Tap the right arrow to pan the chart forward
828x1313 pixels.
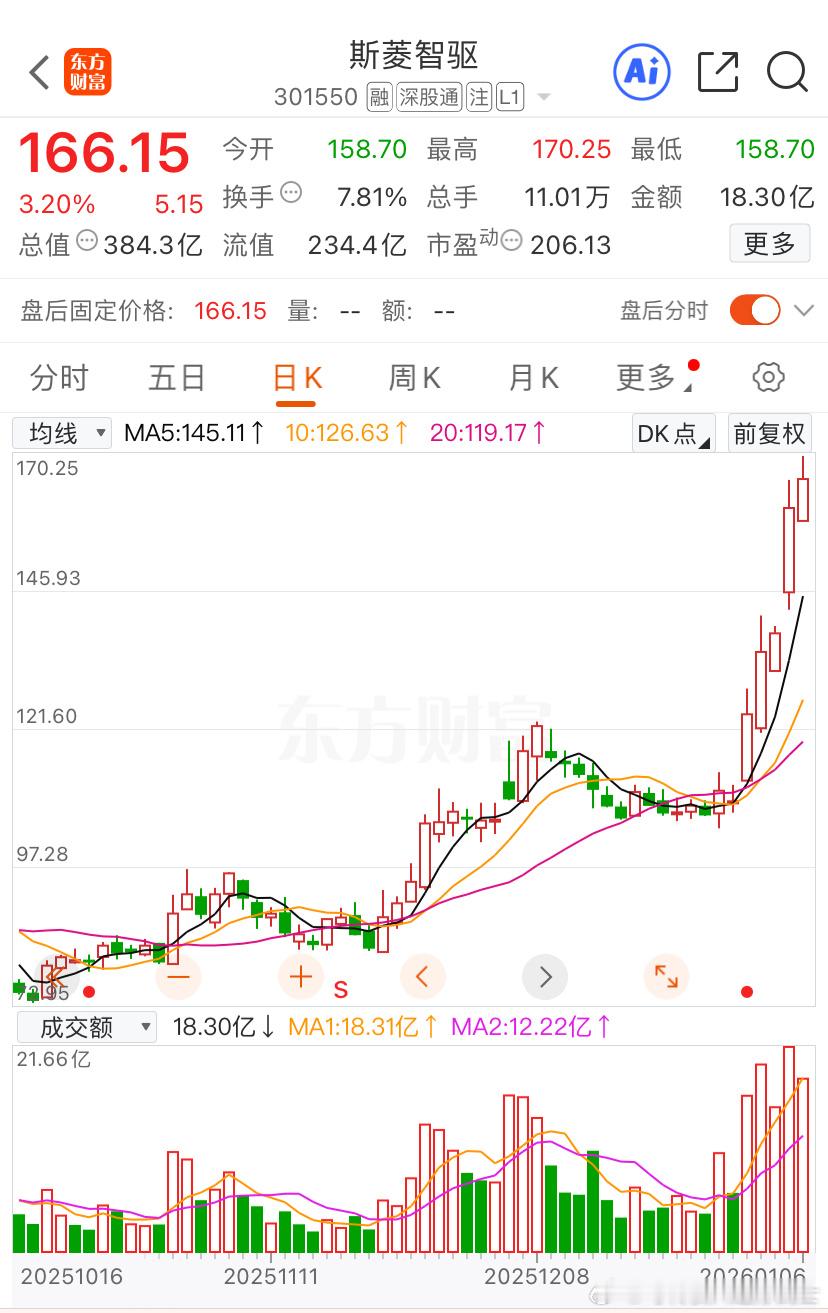tap(544, 977)
